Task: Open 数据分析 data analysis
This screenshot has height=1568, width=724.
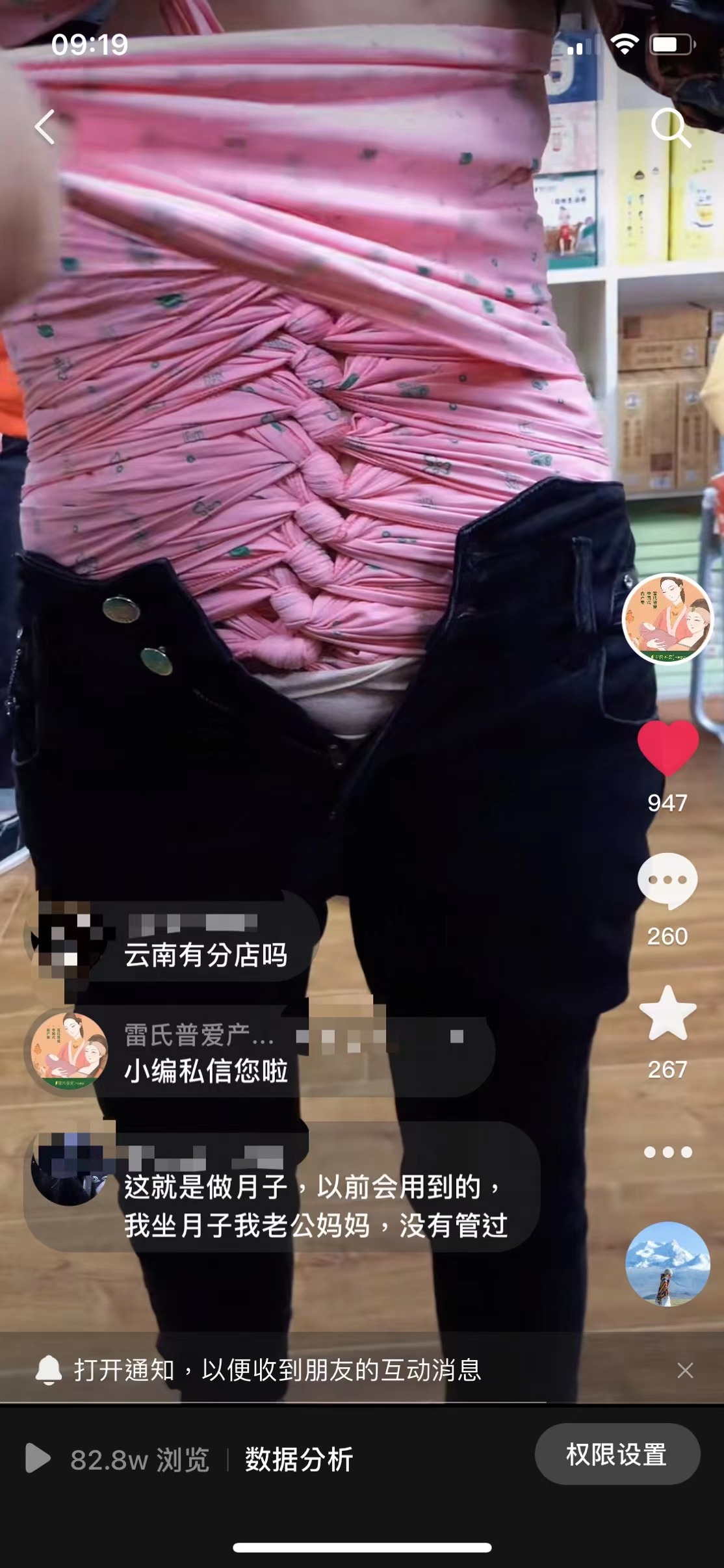Action: pyautogui.click(x=298, y=1459)
